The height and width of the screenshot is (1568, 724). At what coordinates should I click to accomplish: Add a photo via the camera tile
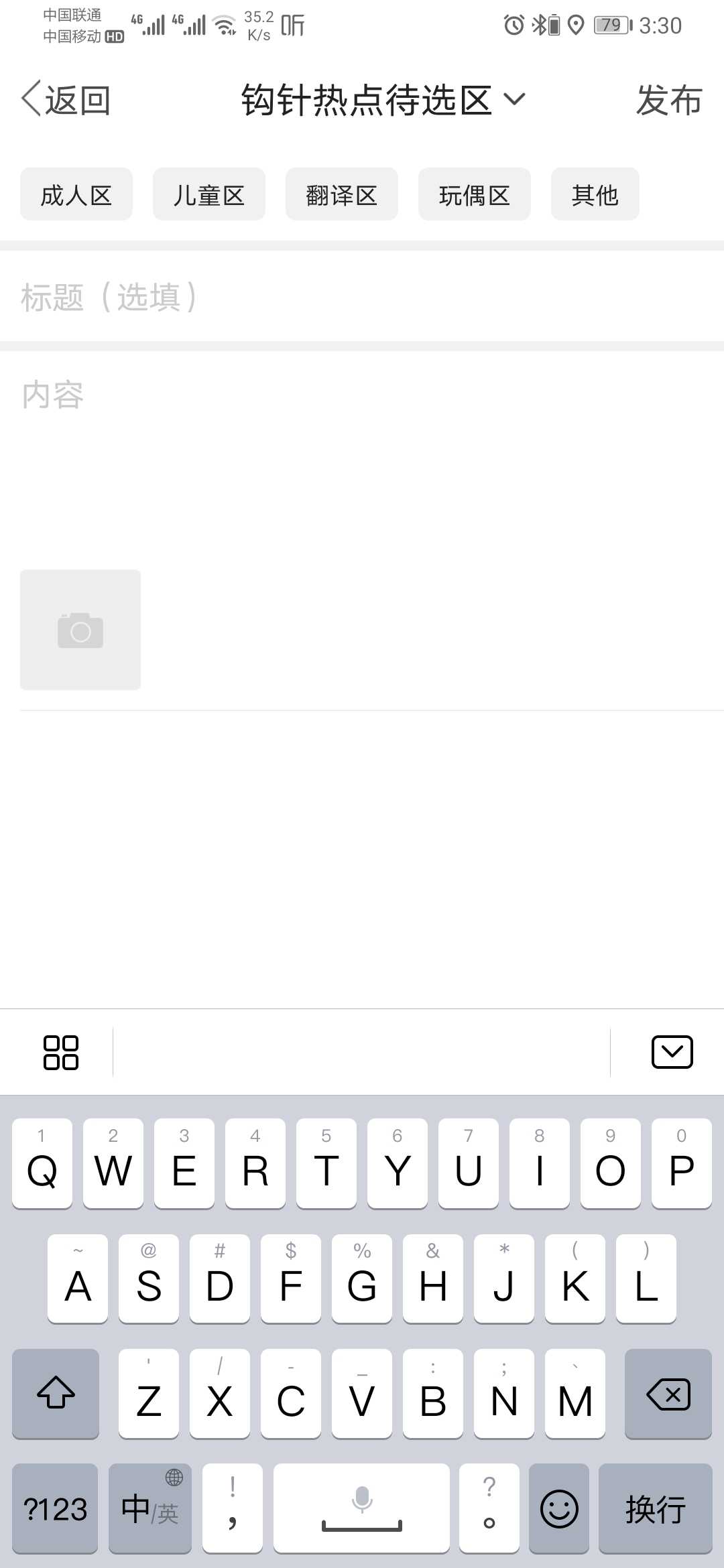coord(80,630)
